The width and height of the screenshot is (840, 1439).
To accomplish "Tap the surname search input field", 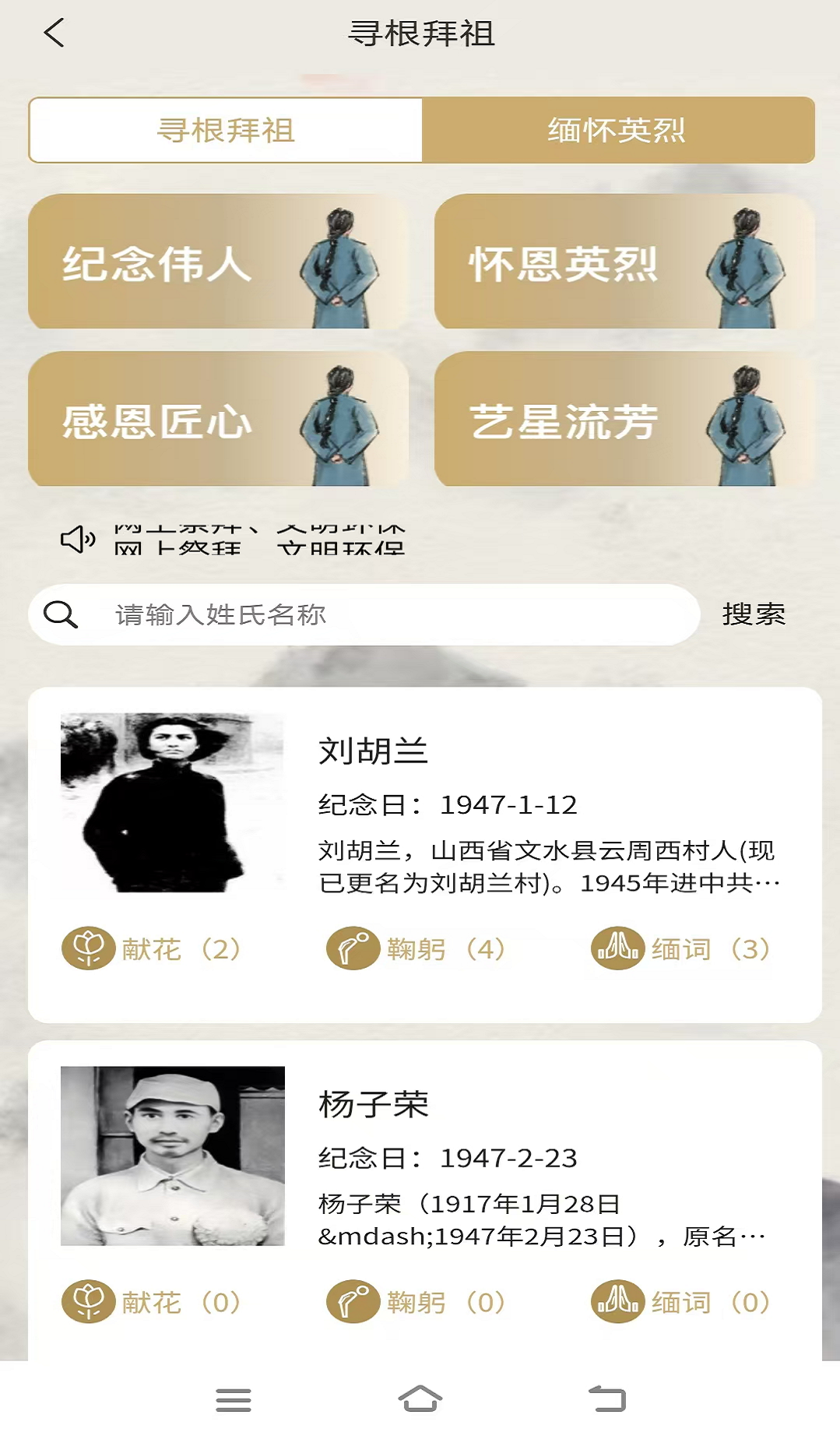I will [364, 614].
